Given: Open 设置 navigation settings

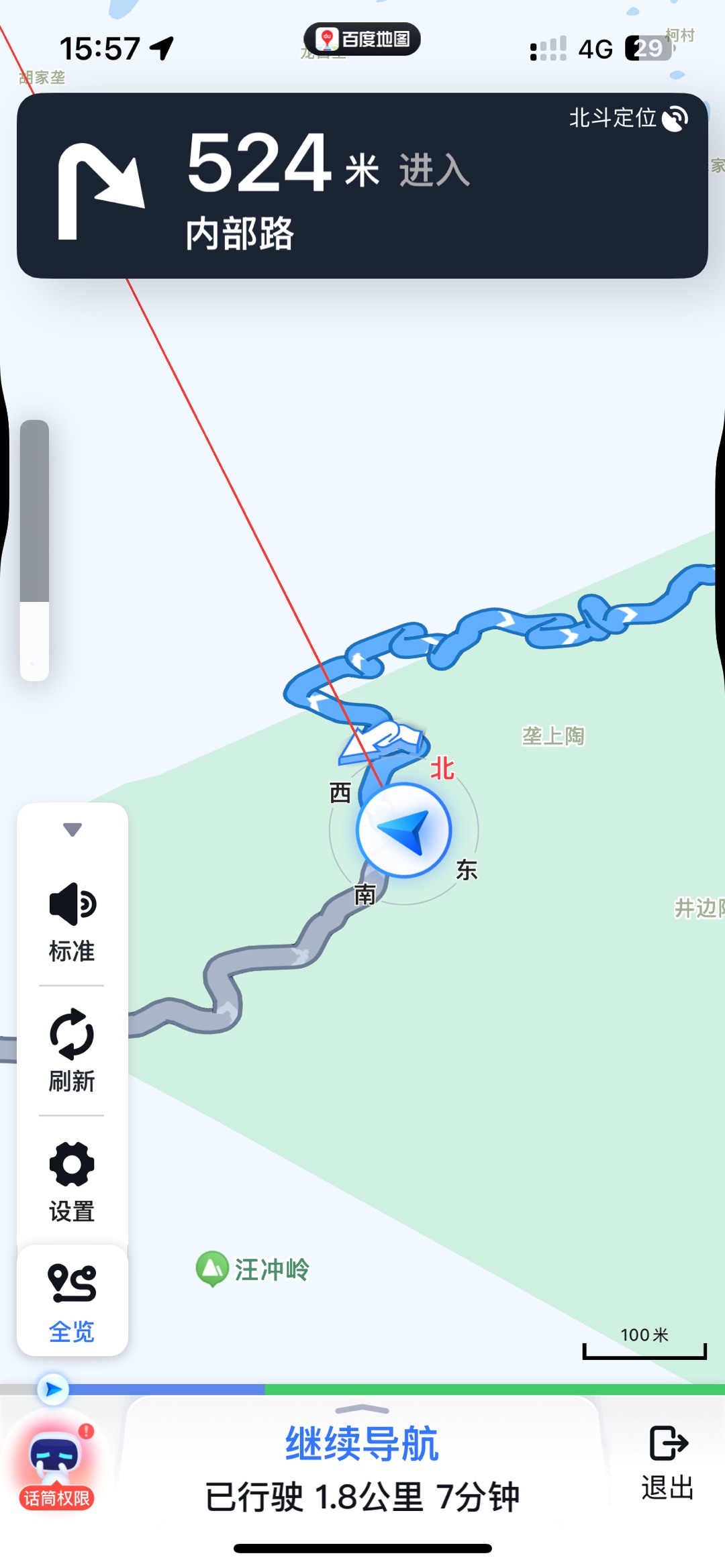Looking at the screenshot, I should (72, 1182).
